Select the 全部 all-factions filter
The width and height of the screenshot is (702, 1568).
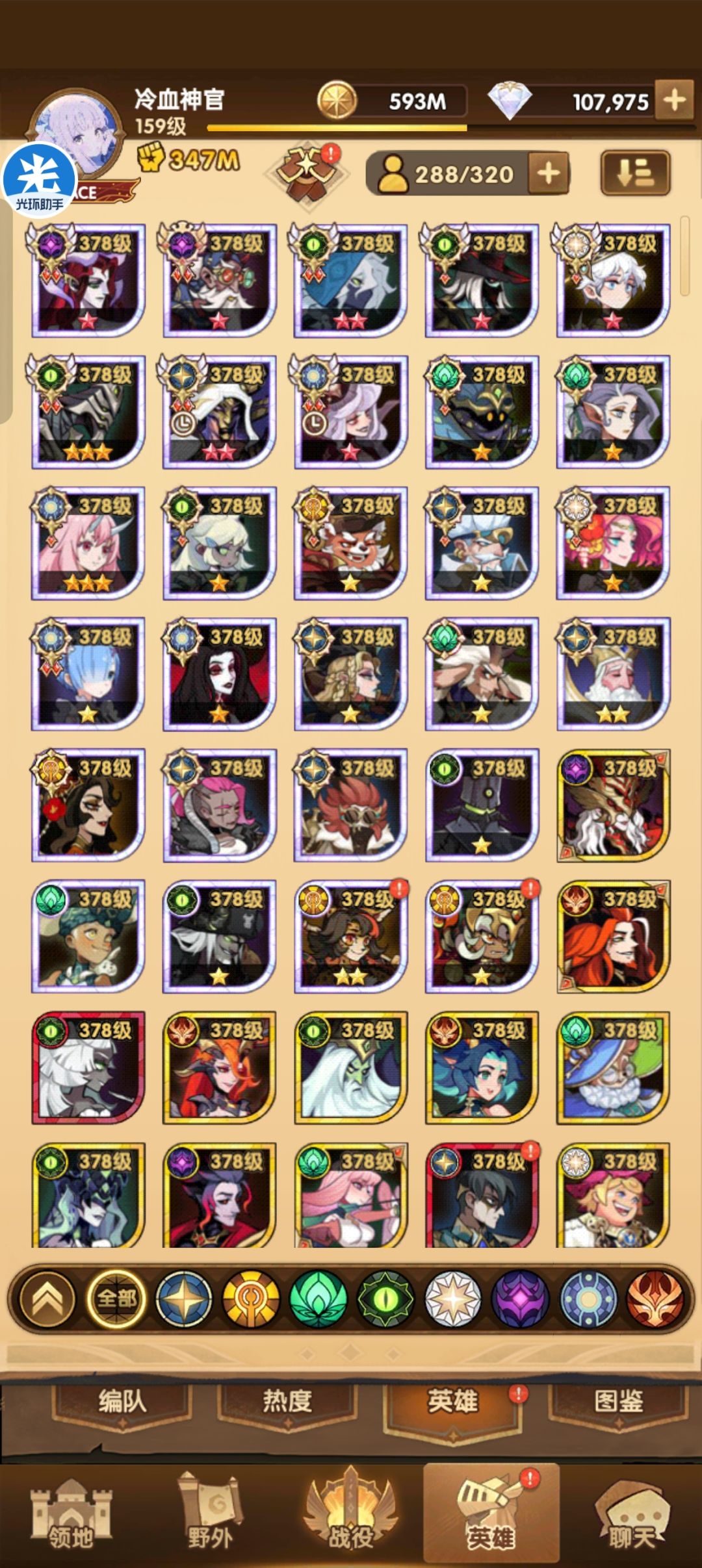tap(116, 1300)
